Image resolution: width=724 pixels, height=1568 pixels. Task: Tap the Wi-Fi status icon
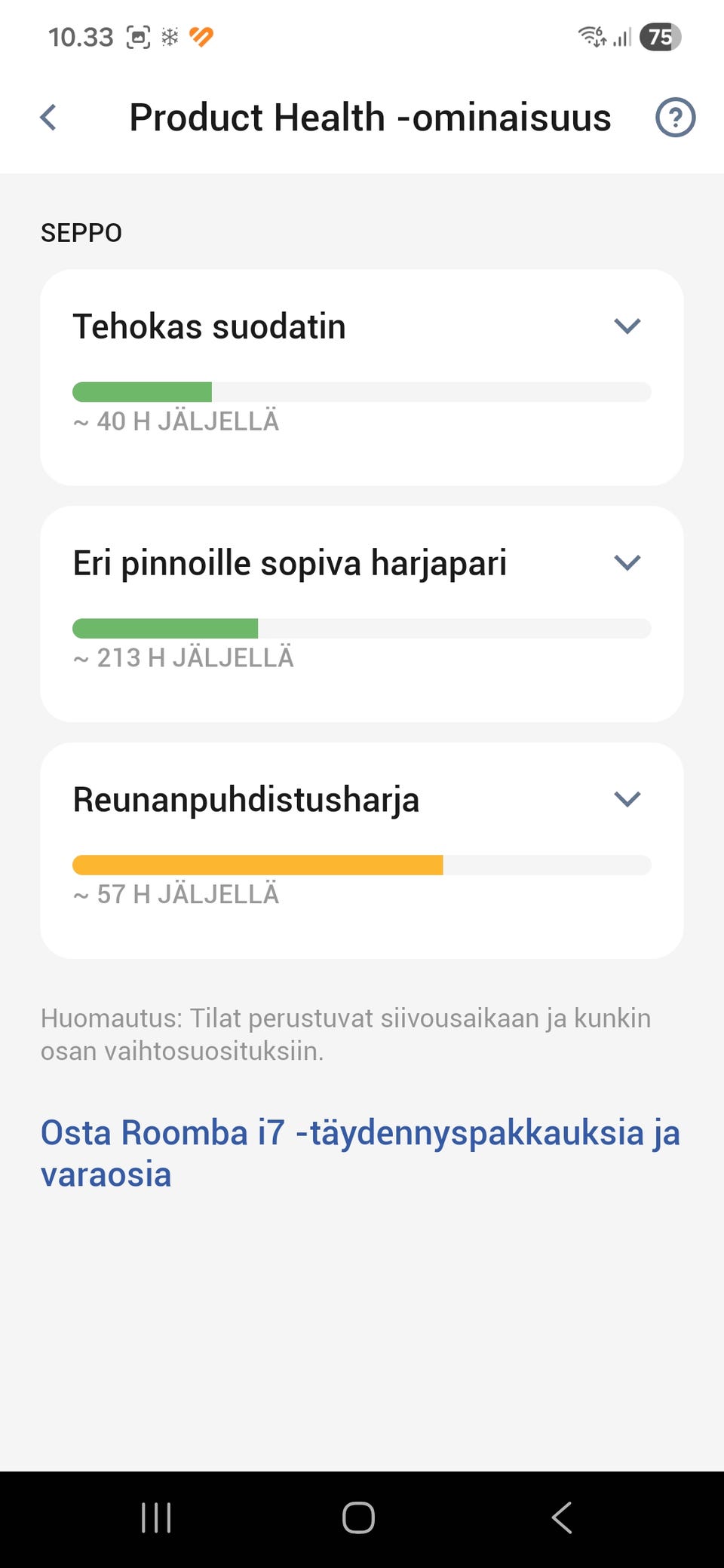point(592,35)
